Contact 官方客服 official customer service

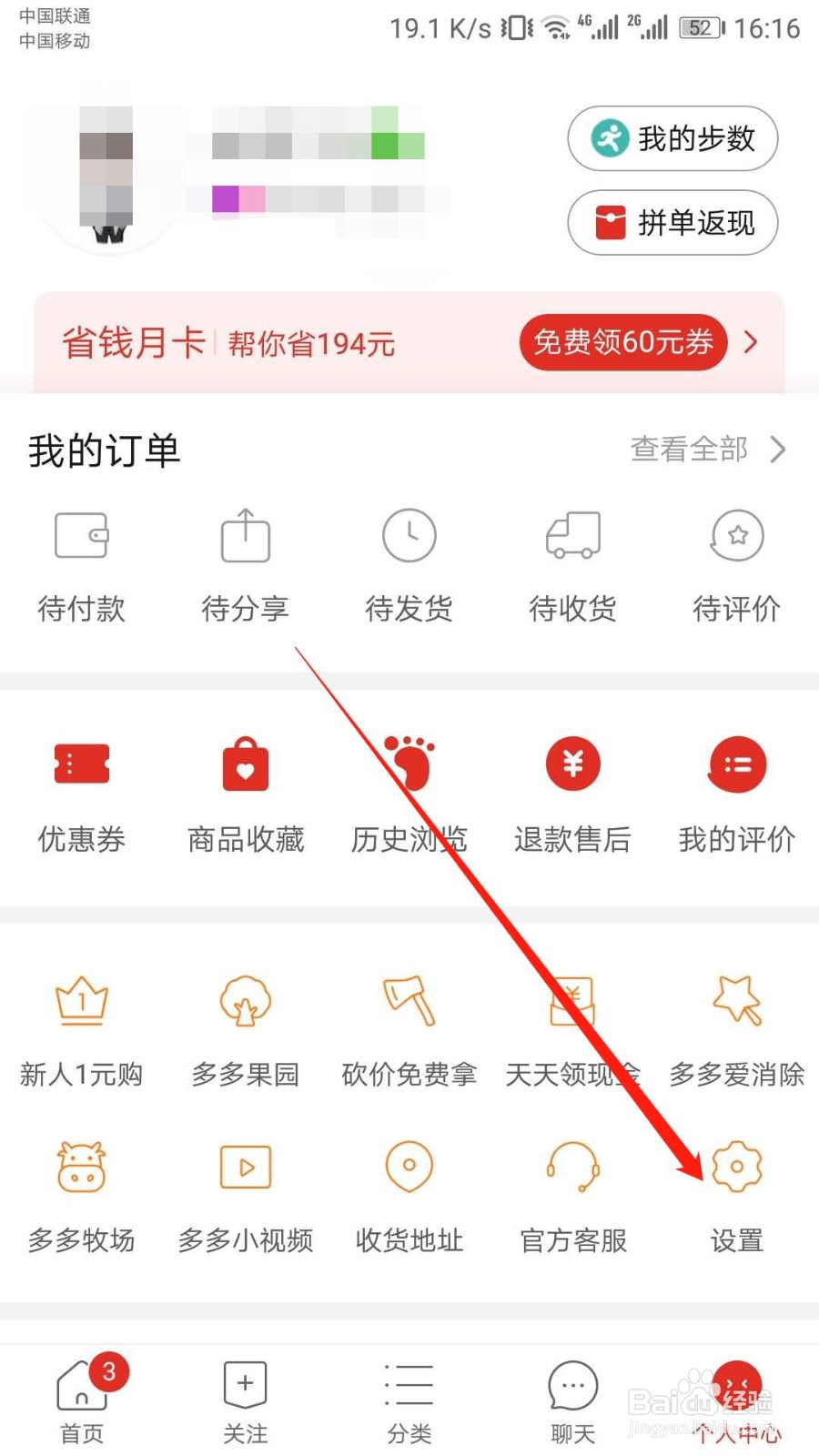tap(571, 1192)
